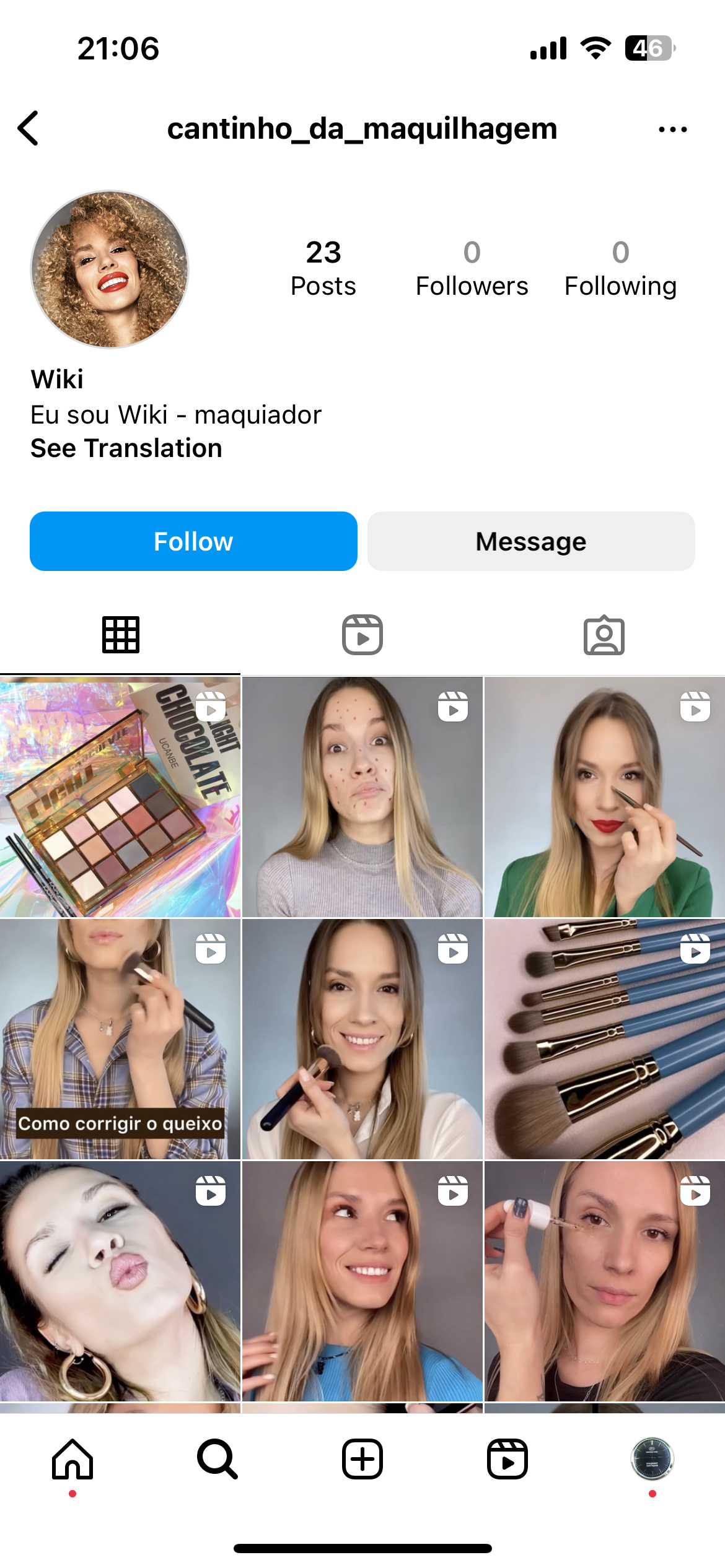Image resolution: width=725 pixels, height=1568 pixels.
Task: Switch to the Reels tab on profile
Action: click(362, 635)
